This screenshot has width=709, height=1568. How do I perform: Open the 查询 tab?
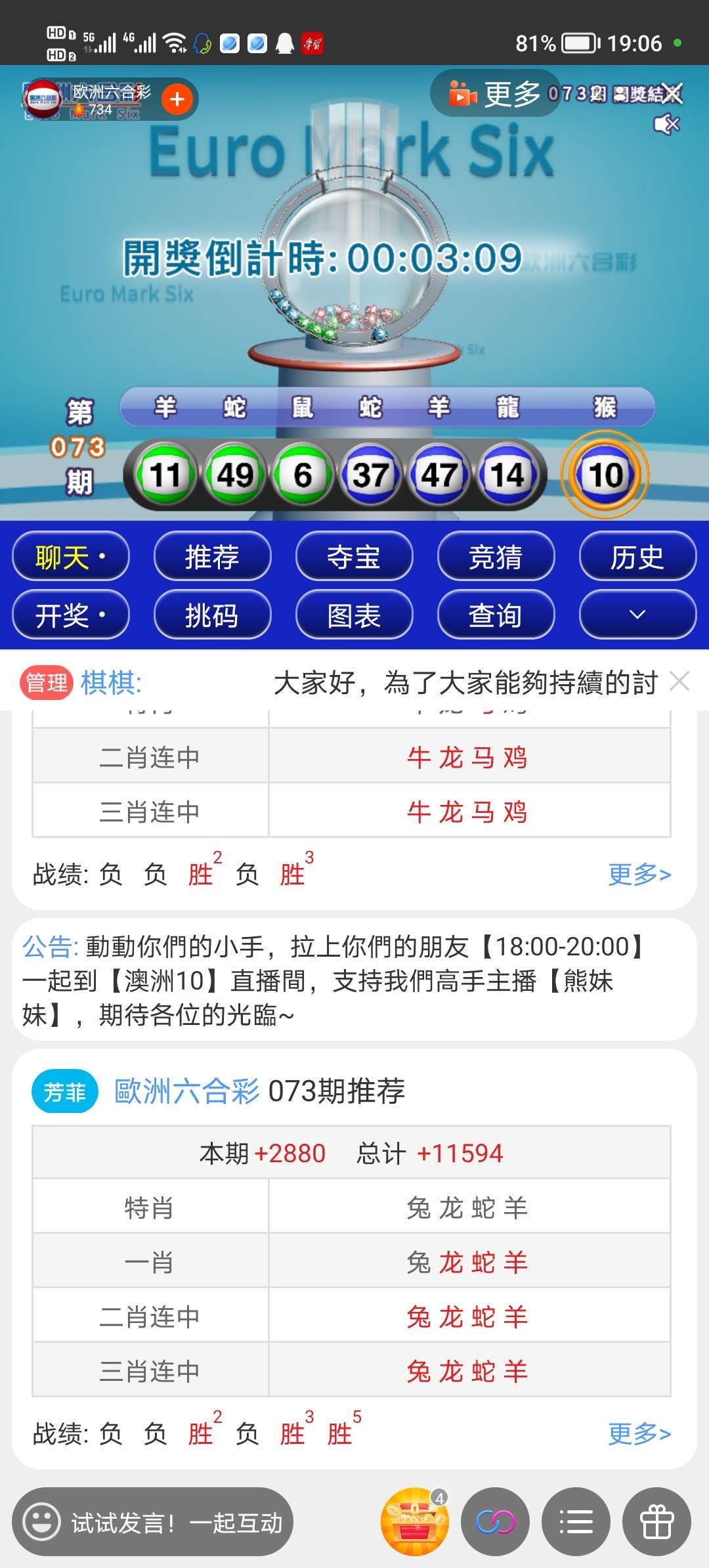(496, 615)
